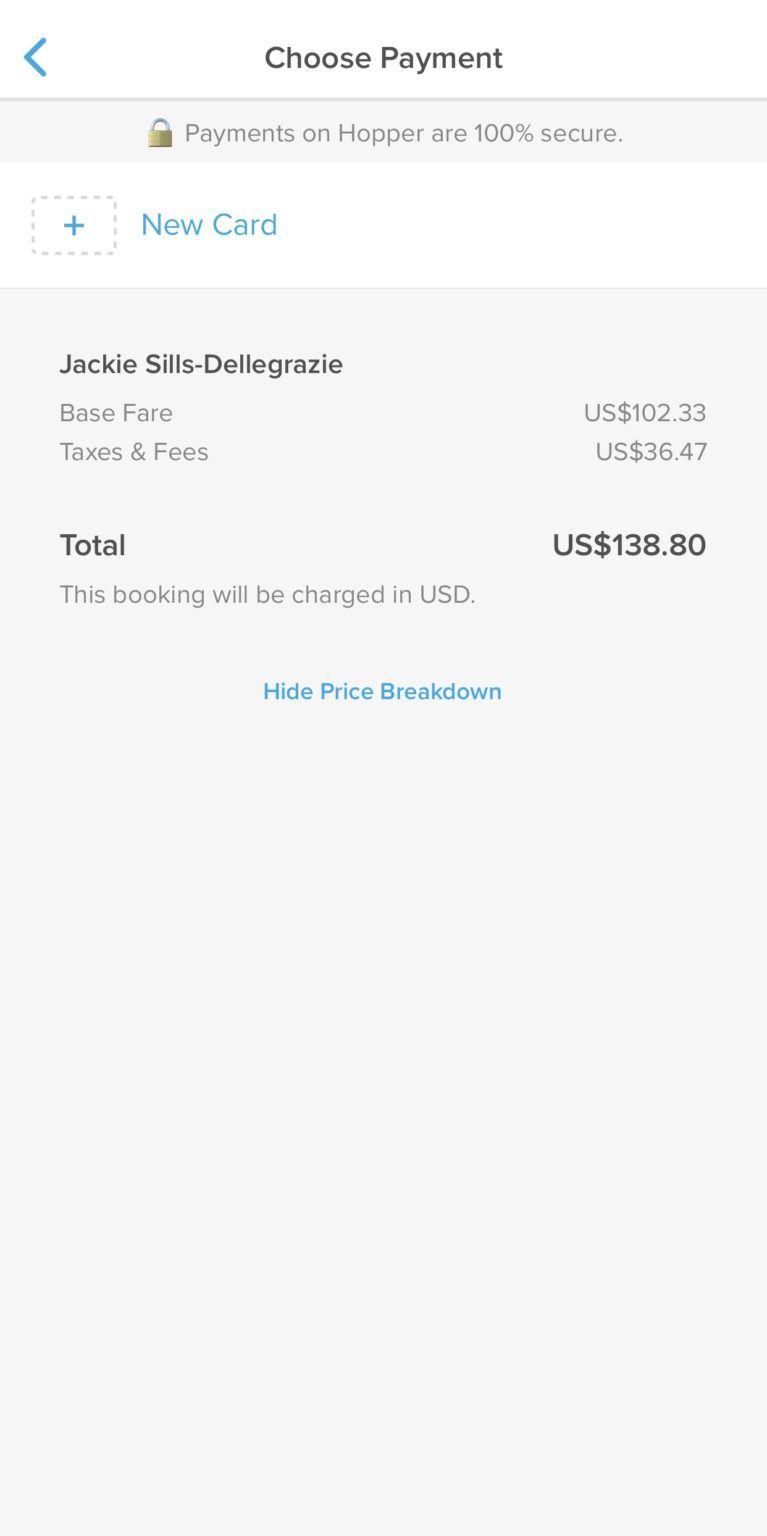Open the New Card entry form

click(x=208, y=224)
